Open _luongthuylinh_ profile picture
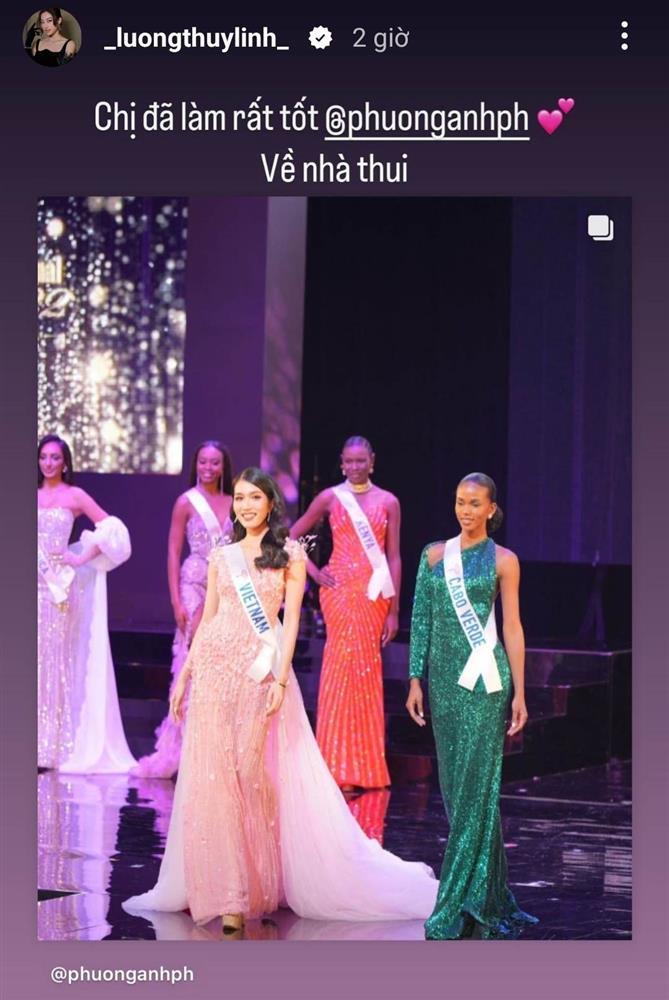This screenshot has height=1000, width=669. (x=52, y=38)
